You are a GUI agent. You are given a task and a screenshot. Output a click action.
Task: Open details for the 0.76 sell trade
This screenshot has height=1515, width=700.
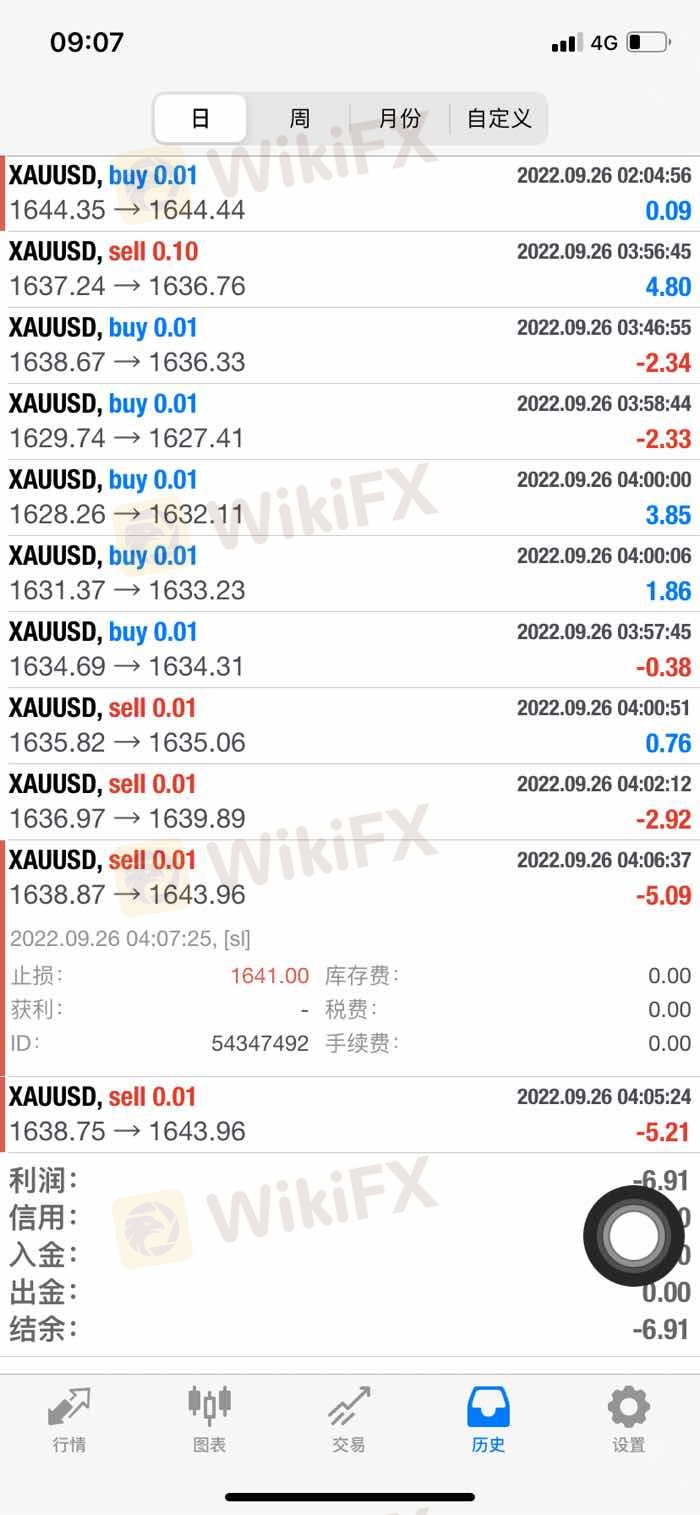[350, 725]
